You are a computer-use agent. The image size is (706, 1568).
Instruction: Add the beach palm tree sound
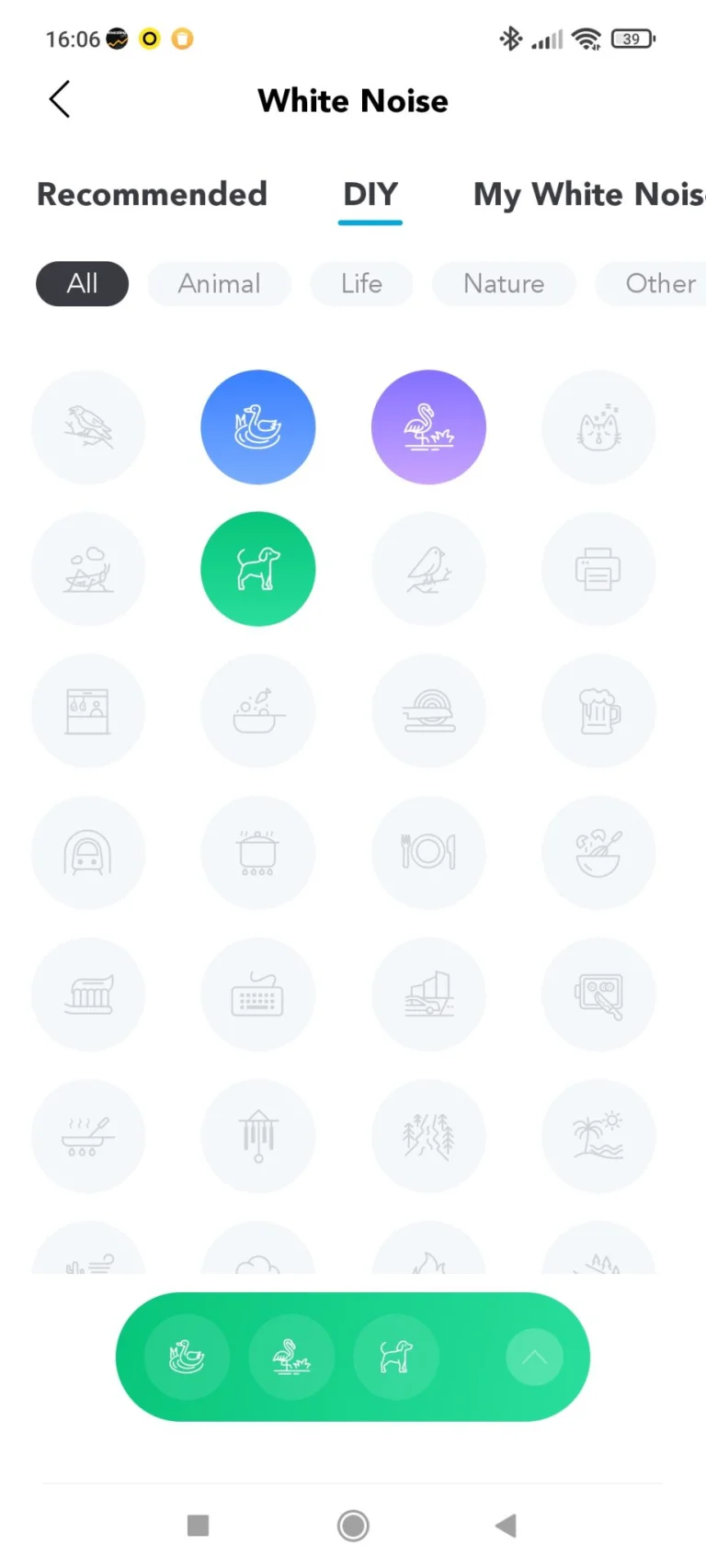[x=598, y=1136]
